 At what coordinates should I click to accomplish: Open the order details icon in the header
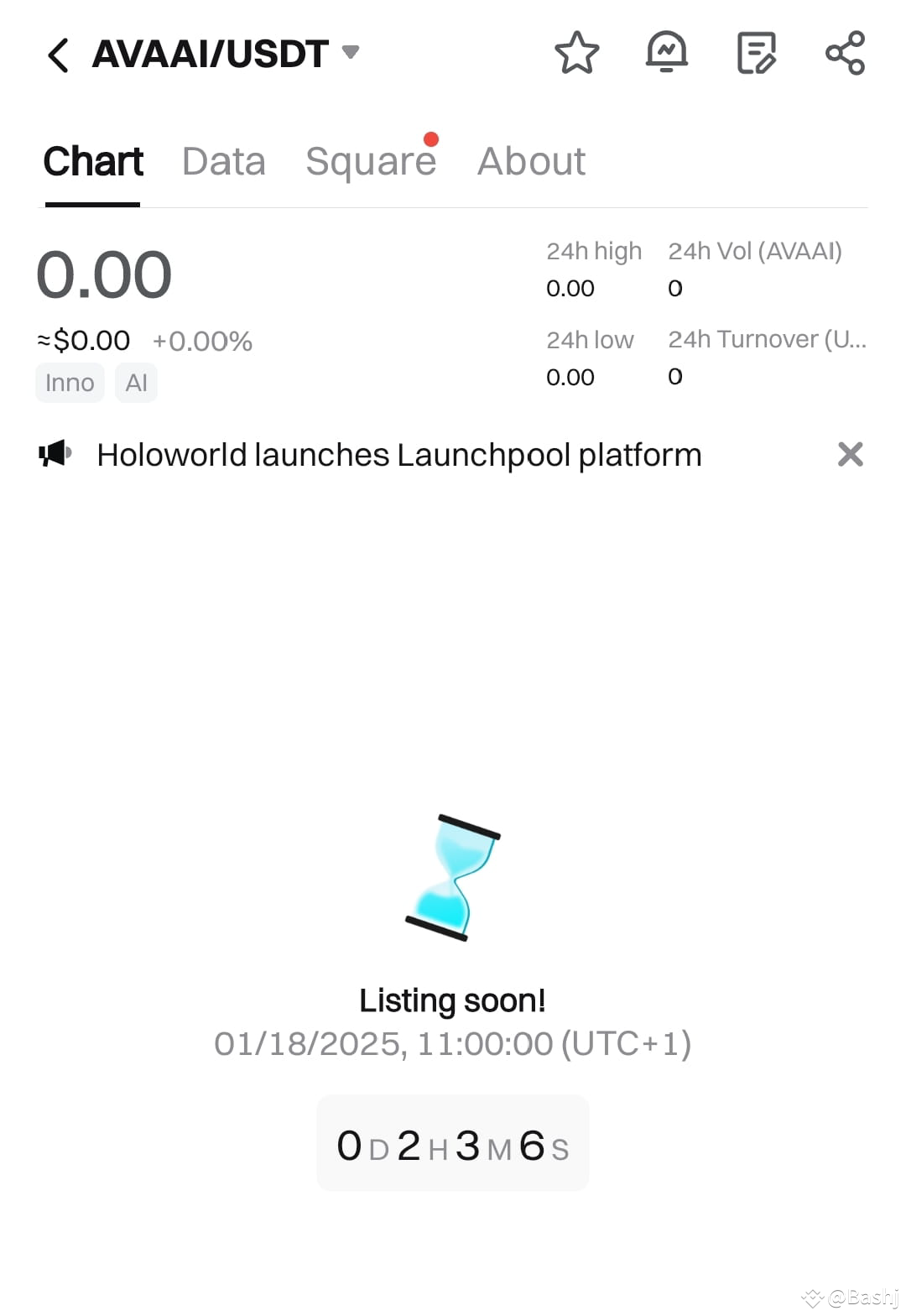tap(753, 53)
